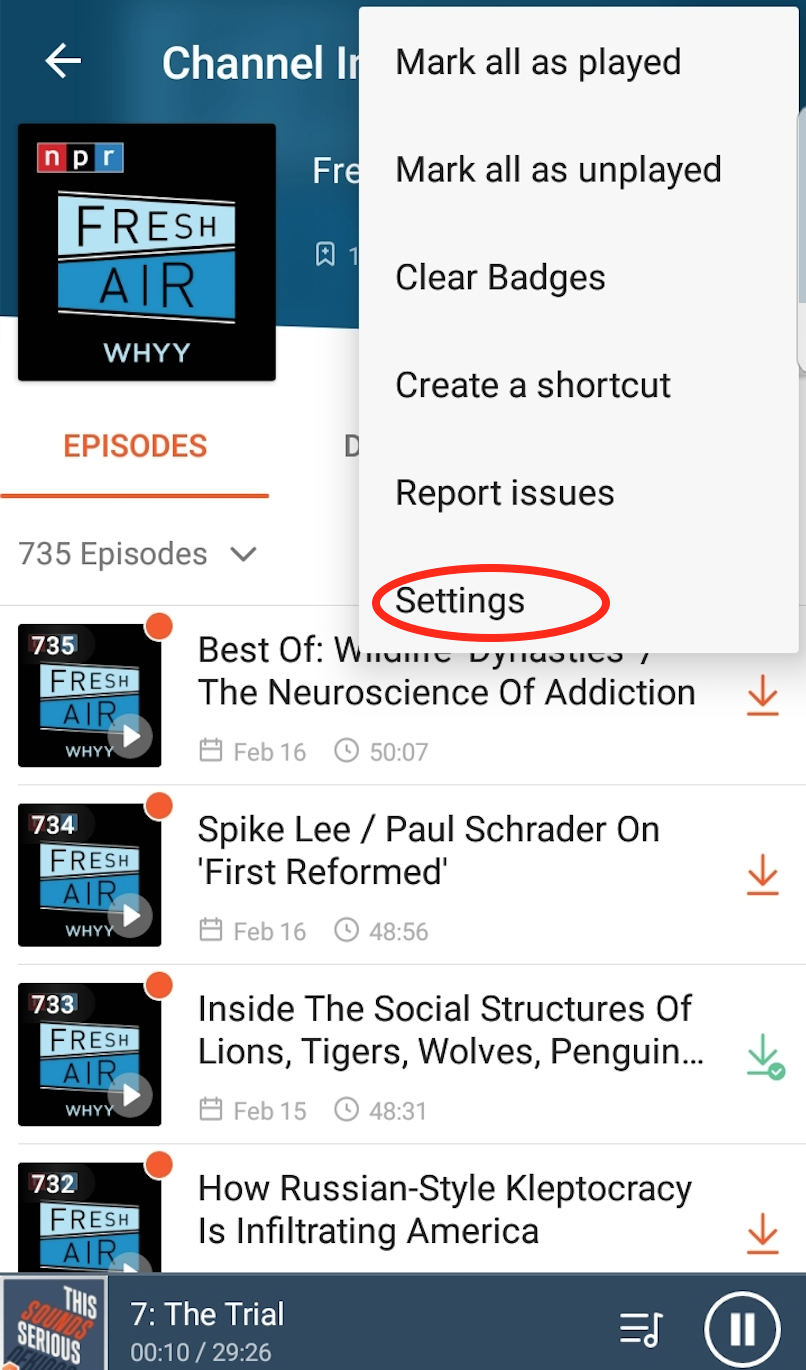
Task: Open the now playing bar for The Trial
Action: pyautogui.click(x=300, y=1330)
